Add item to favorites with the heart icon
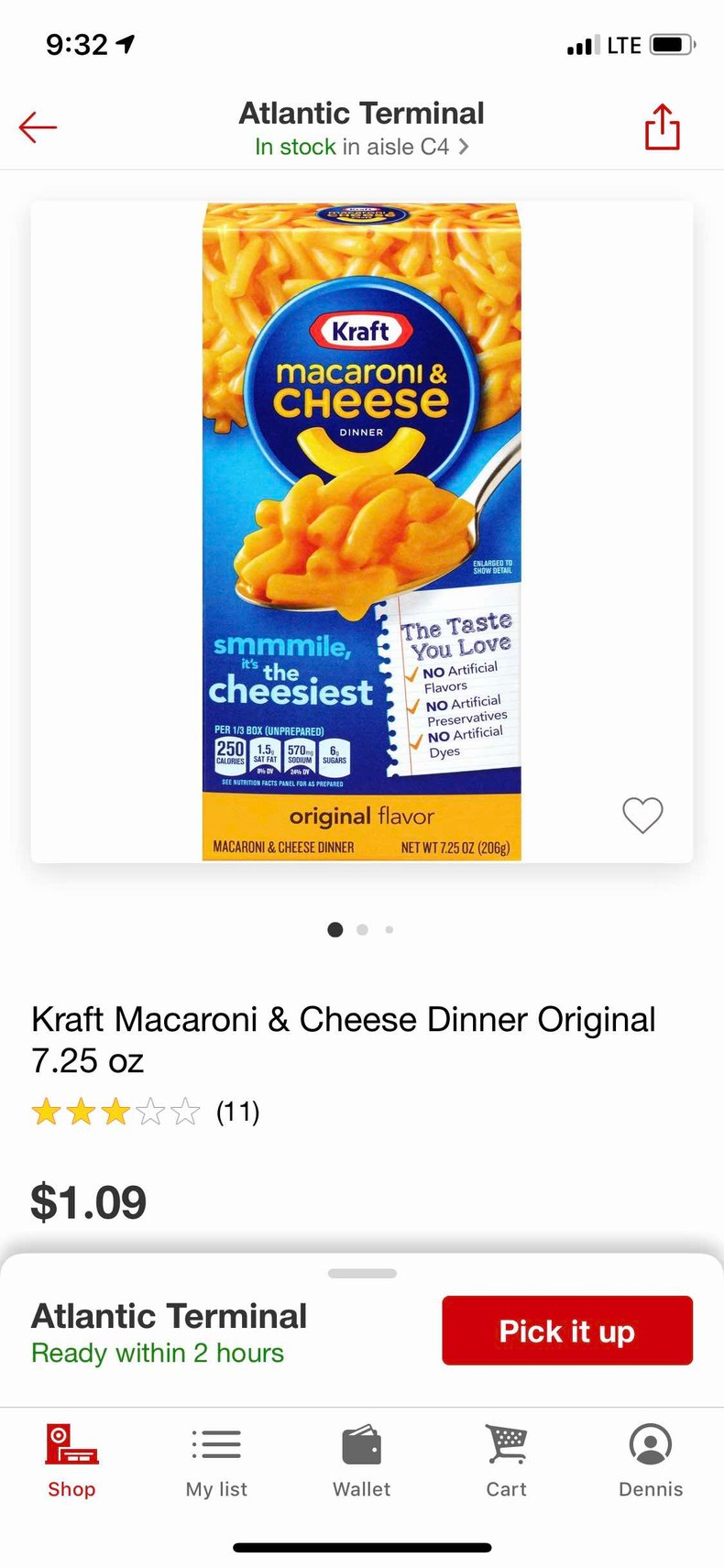Screen dimensions: 724x1568 [642, 815]
